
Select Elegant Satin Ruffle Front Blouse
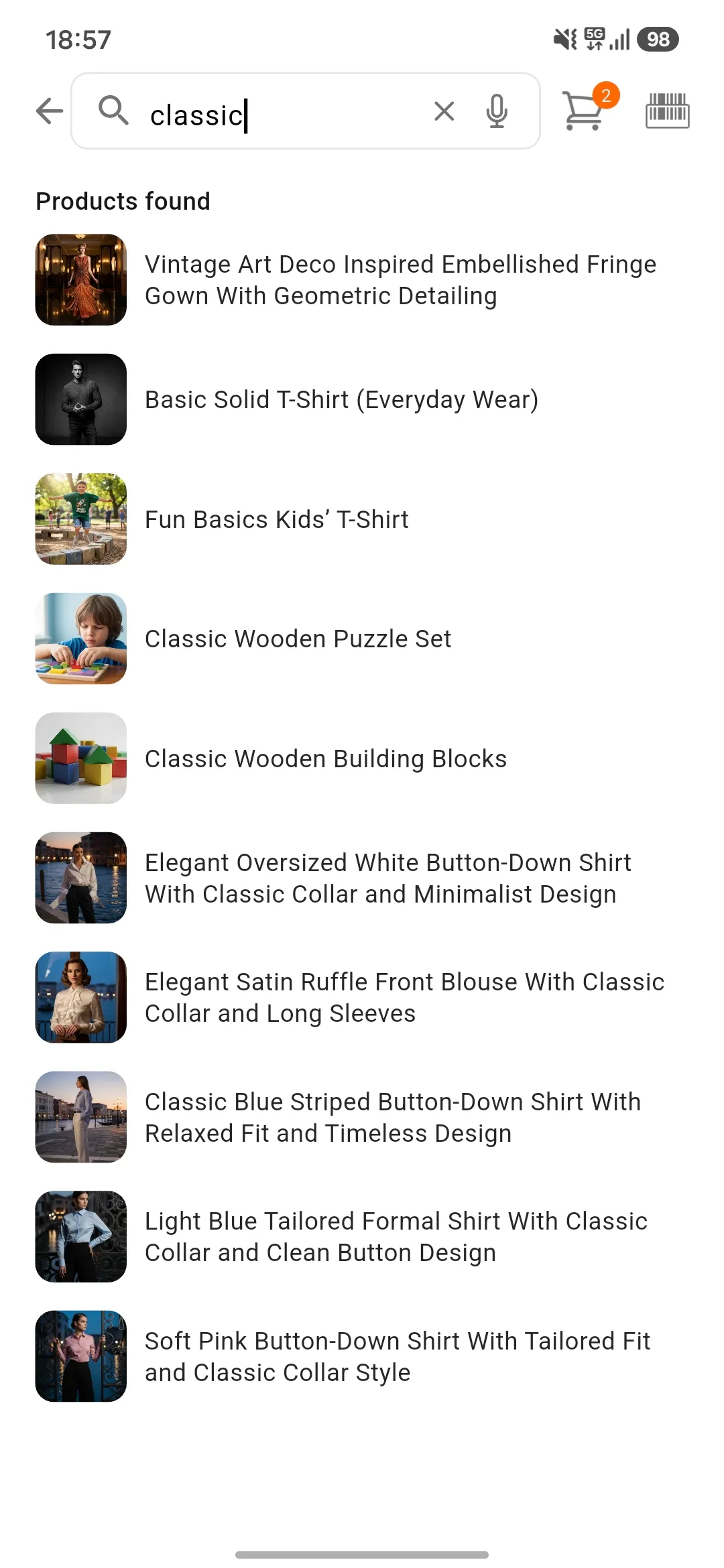[x=362, y=998]
